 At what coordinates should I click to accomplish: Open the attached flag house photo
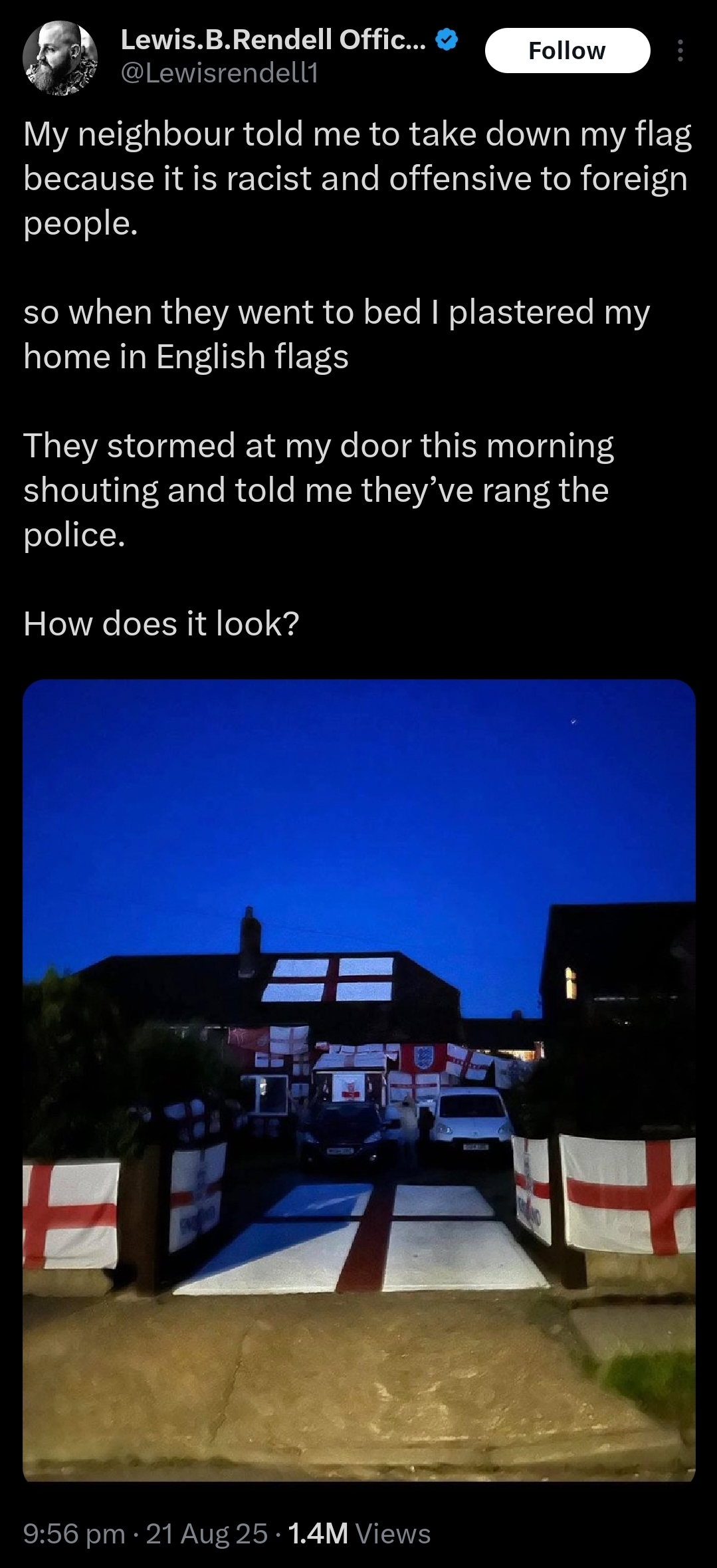(359, 1079)
